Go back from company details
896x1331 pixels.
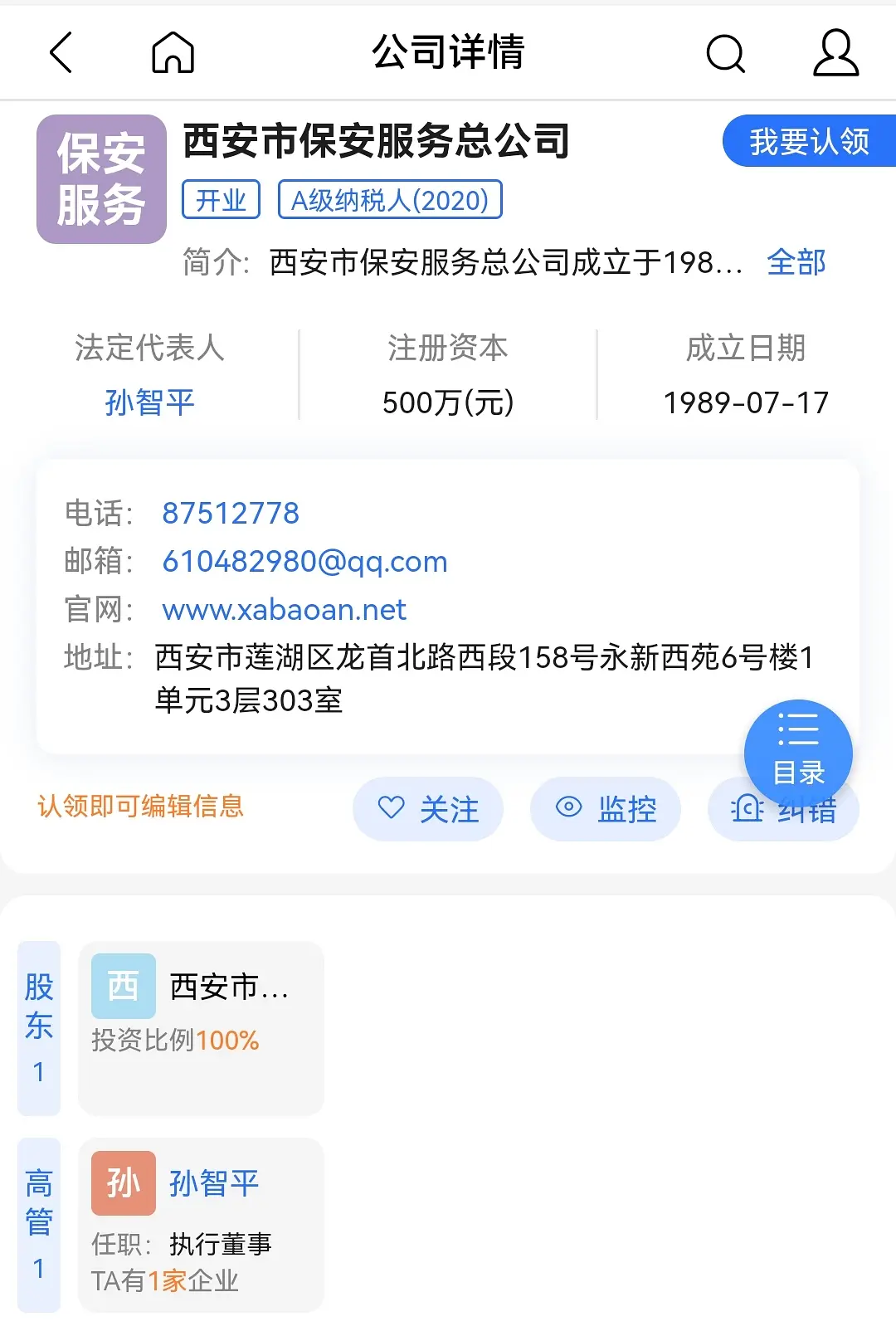(x=62, y=53)
